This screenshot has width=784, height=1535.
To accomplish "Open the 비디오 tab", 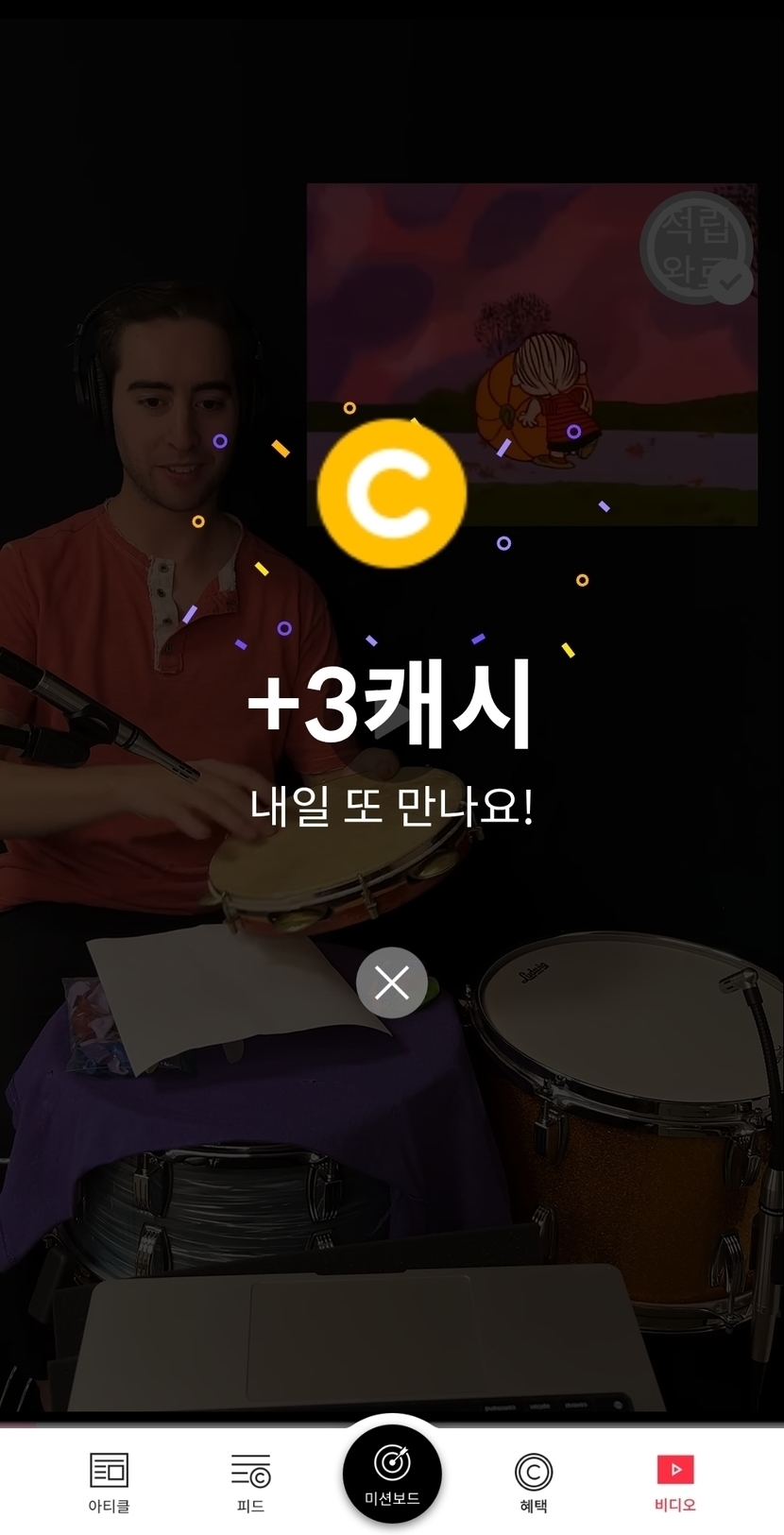I will coord(675,1481).
